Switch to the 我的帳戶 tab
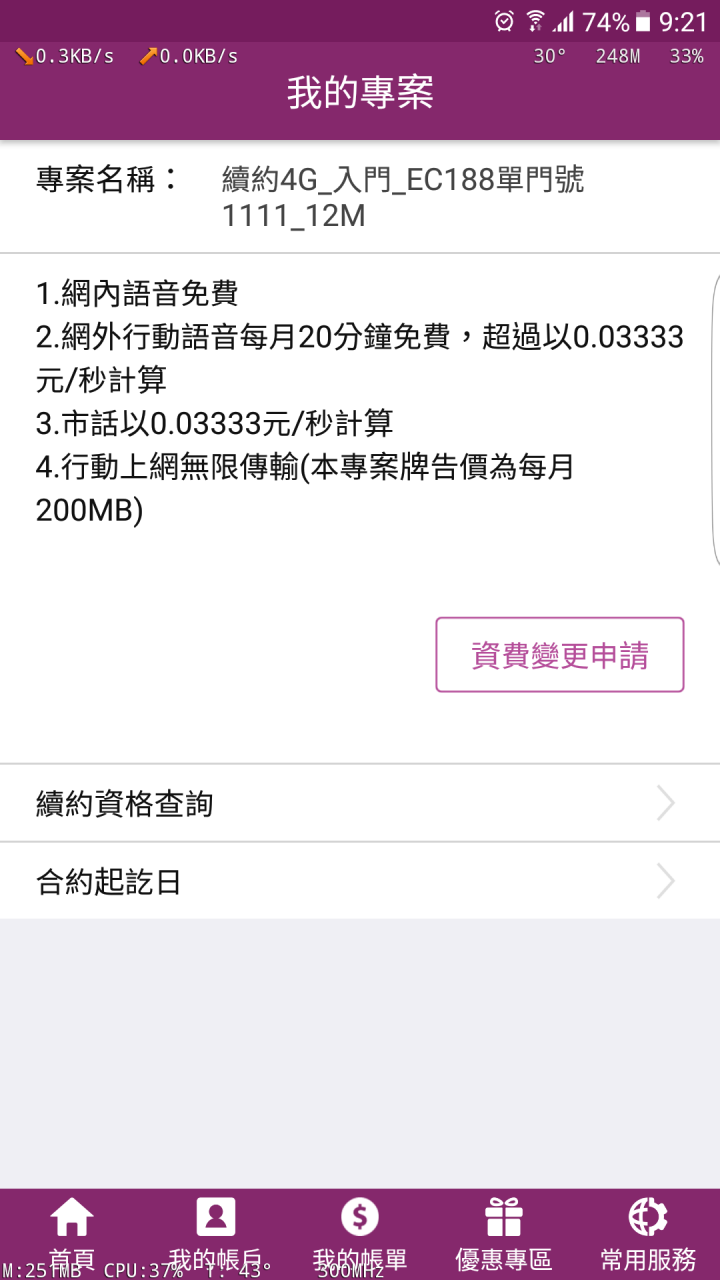The width and height of the screenshot is (720, 1280). point(216,1235)
